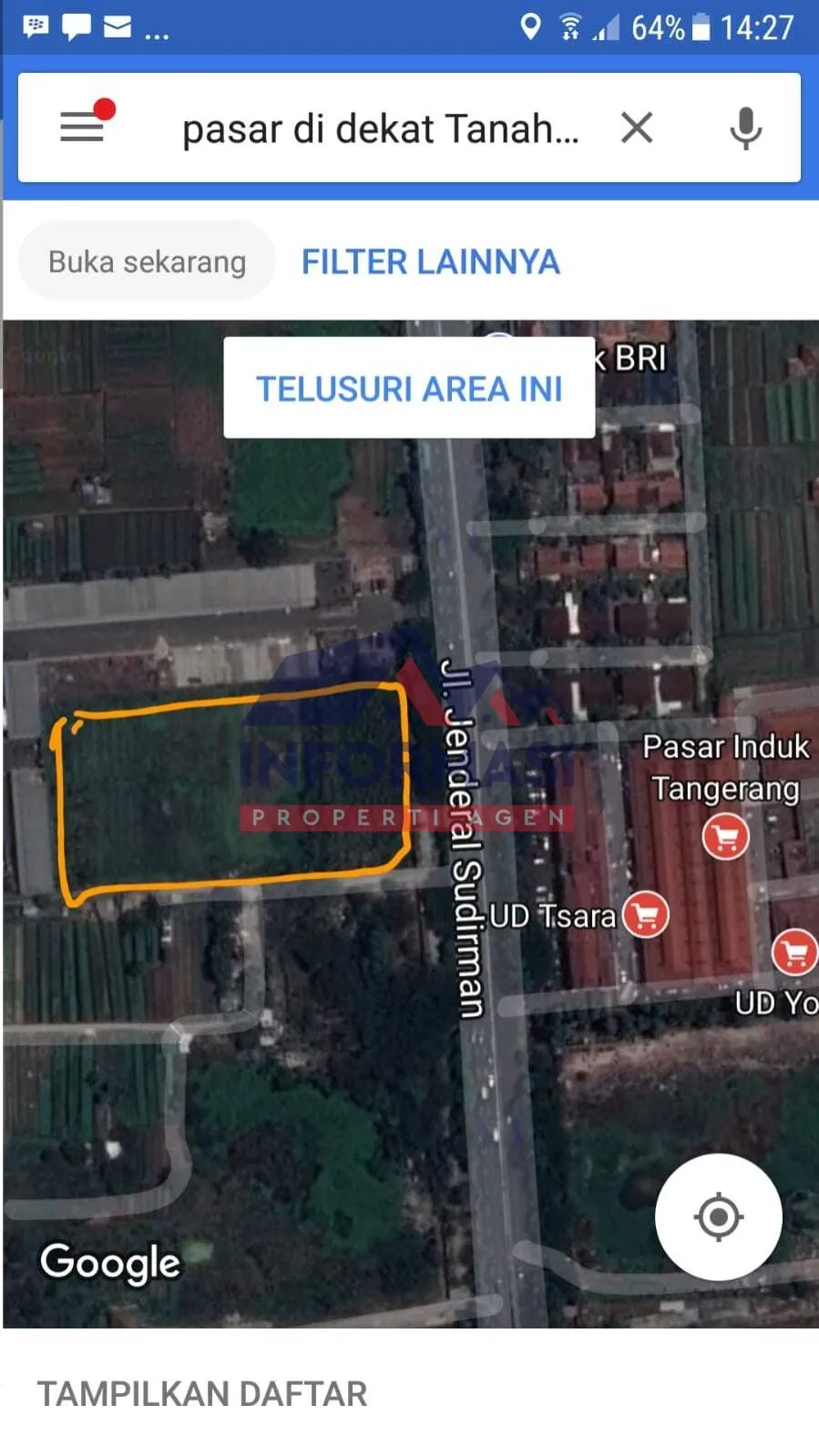819x1456 pixels.
Task: Tap the search field with pasar query
Action: 380,128
